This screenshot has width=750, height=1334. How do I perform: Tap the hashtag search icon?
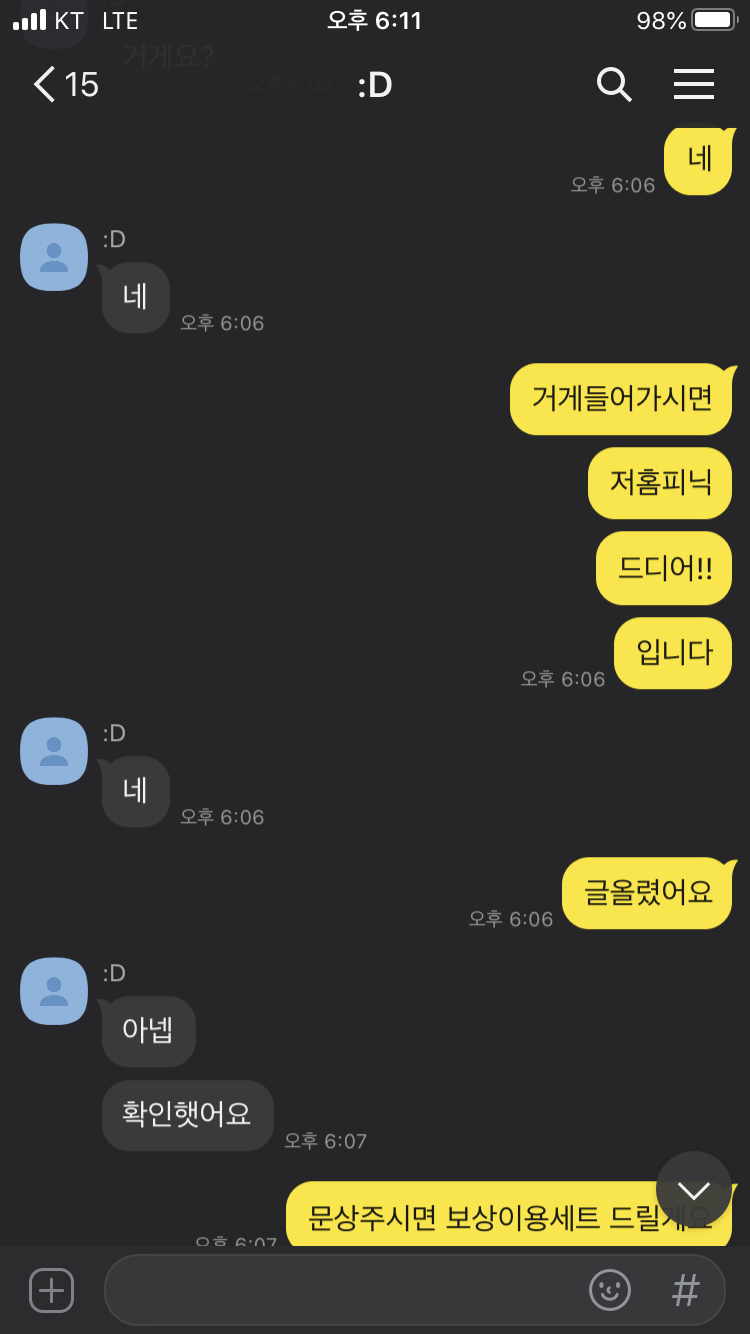[x=686, y=1290]
